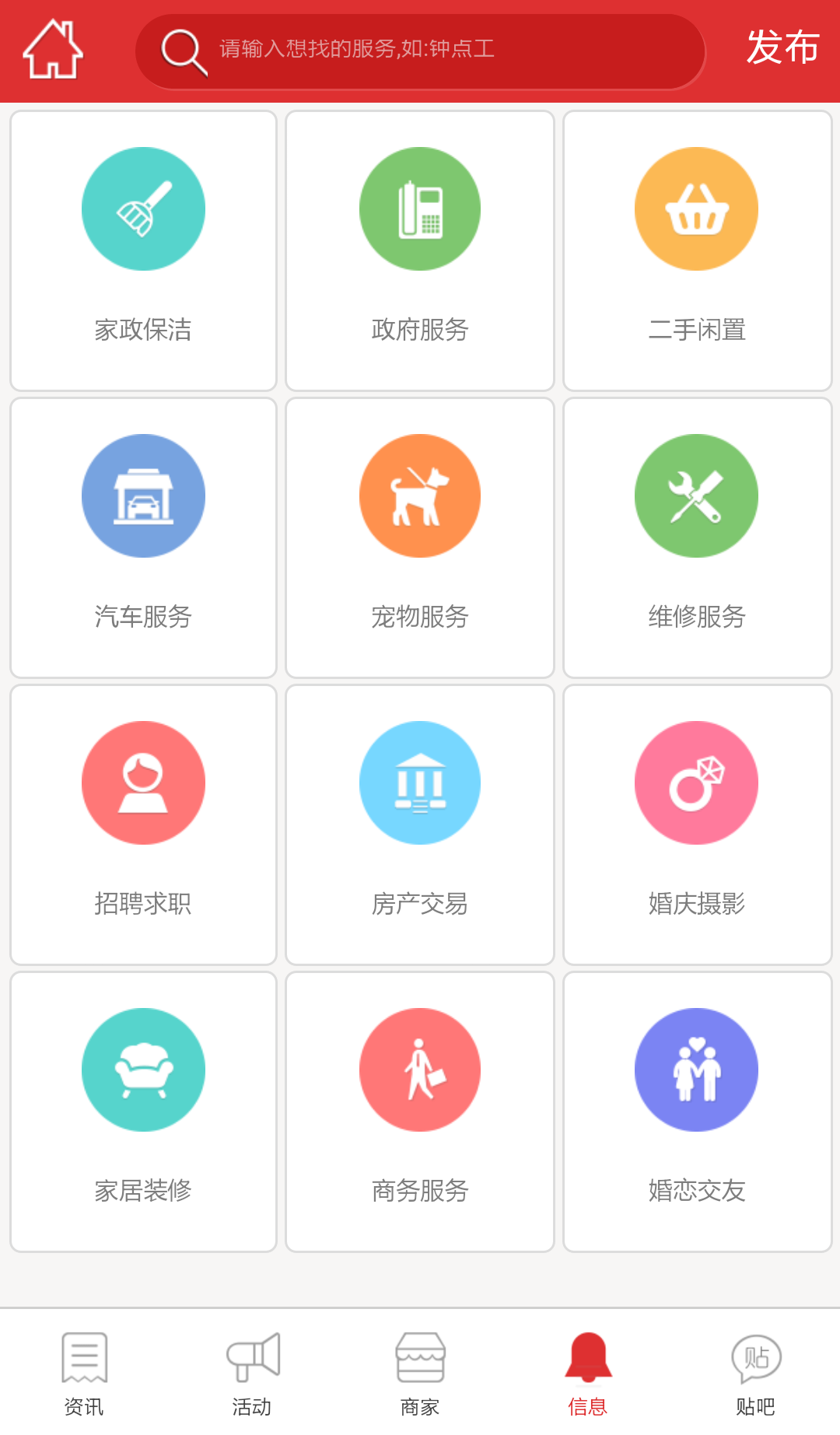This screenshot has height=1435, width=840.
Task: Open the 二手闲置 second-hand basket icon
Action: (x=696, y=208)
